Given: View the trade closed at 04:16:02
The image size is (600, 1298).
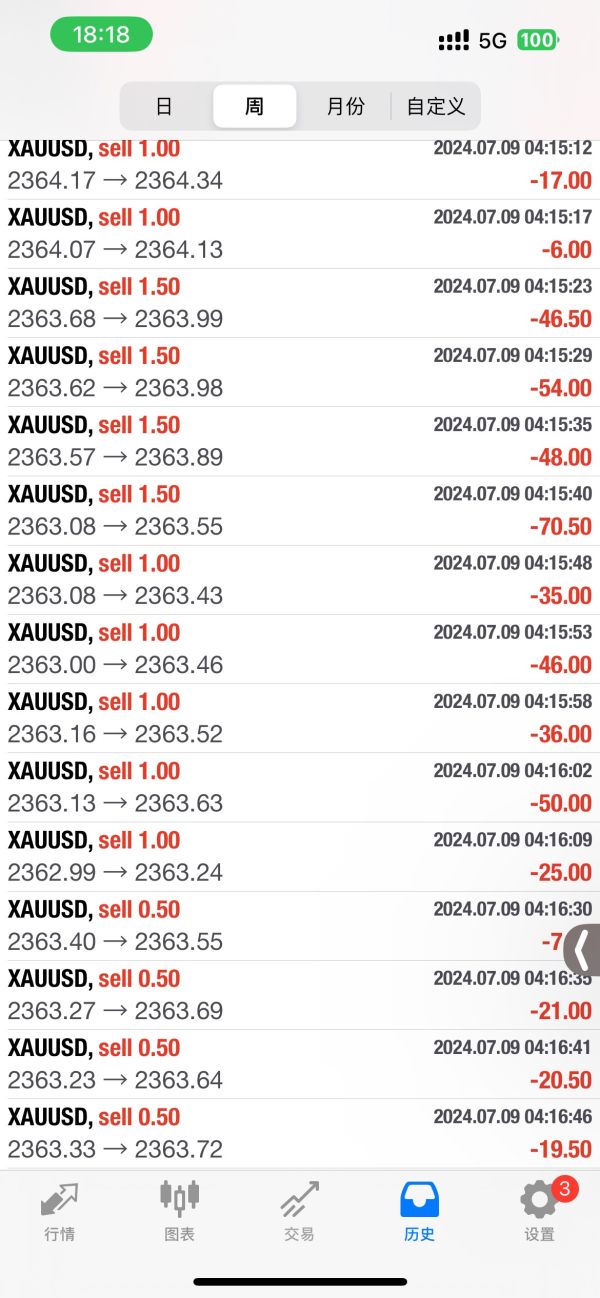Looking at the screenshot, I should (x=300, y=788).
